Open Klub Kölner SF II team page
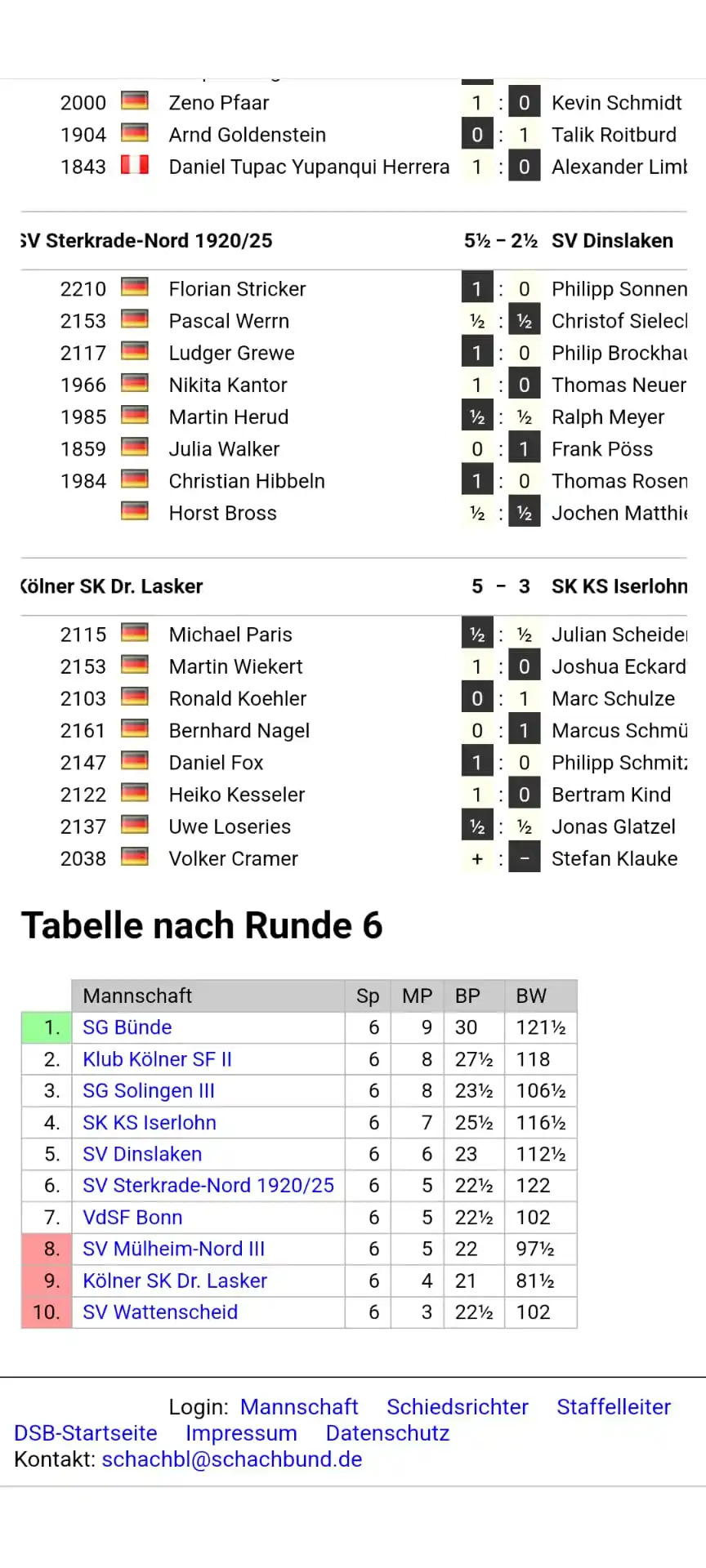The width and height of the screenshot is (706, 1568). pos(157,1059)
